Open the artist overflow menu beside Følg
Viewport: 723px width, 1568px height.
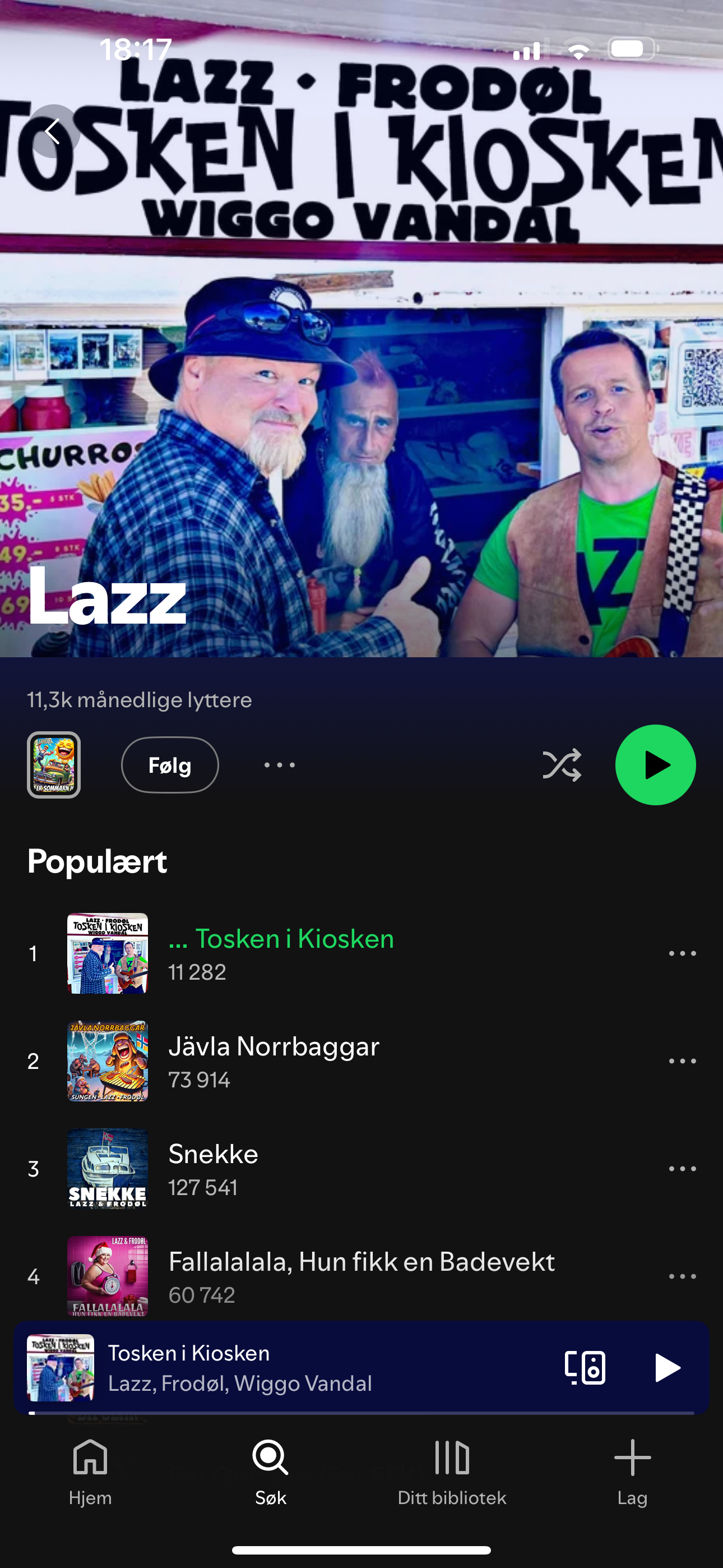click(279, 764)
